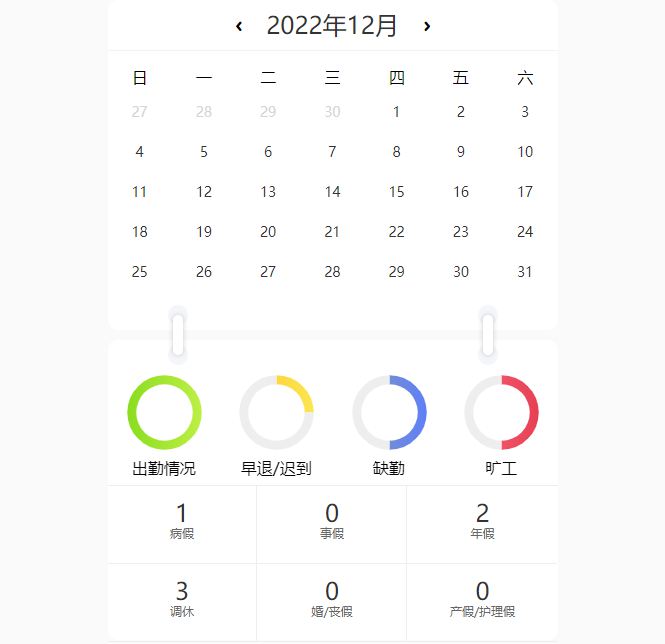Choose December 8 date
Image resolution: width=665 pixels, height=644 pixels.
396,152
